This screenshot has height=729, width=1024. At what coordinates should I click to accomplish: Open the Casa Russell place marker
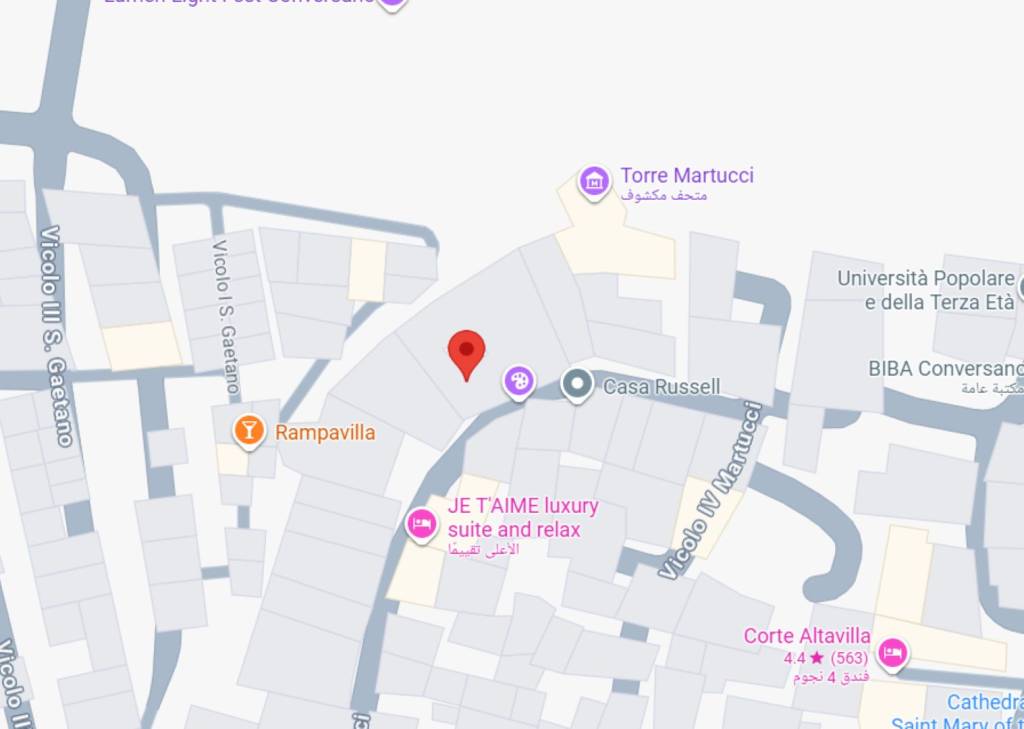tap(577, 384)
